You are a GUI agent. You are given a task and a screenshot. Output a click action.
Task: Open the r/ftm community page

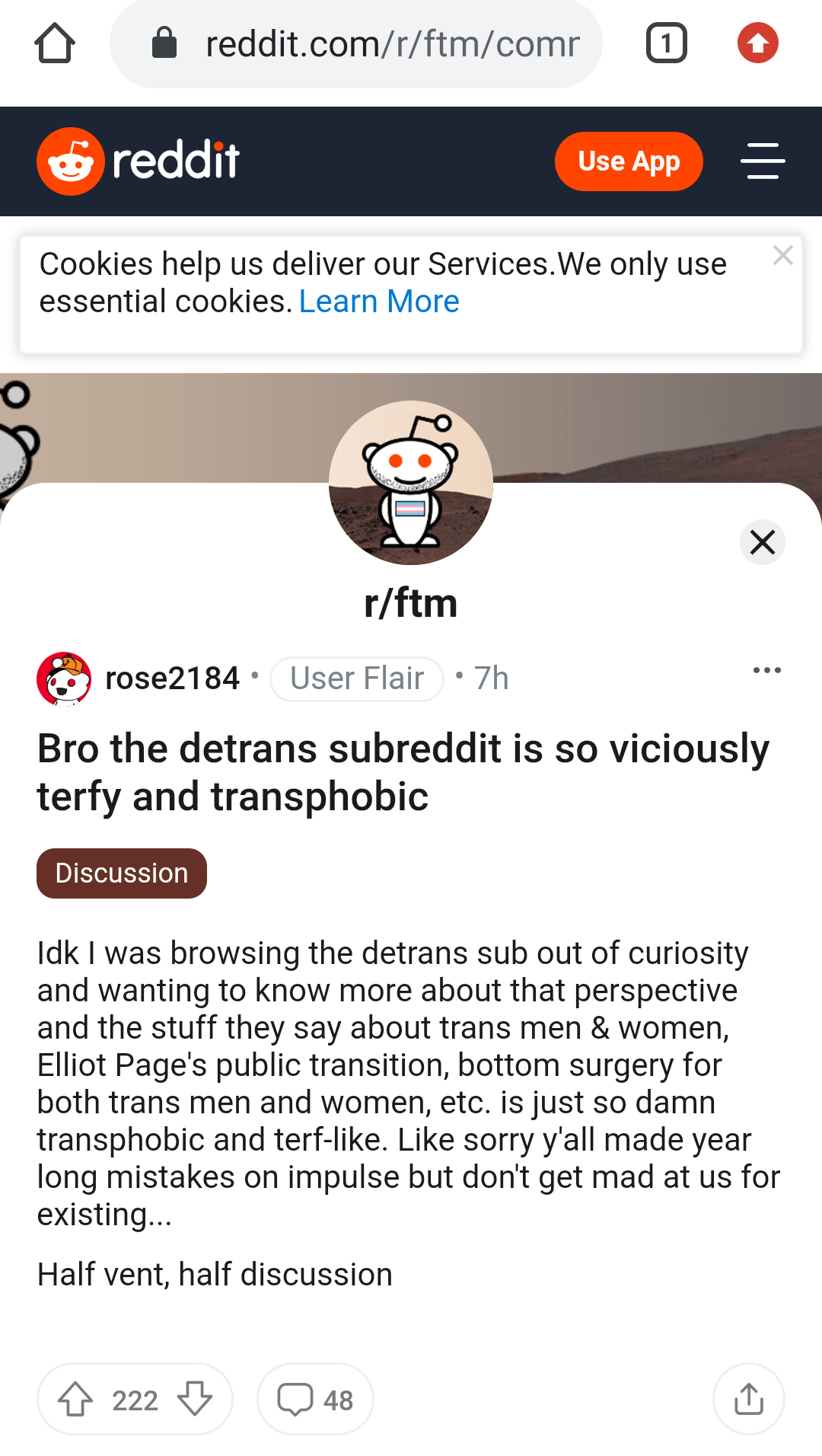411,603
